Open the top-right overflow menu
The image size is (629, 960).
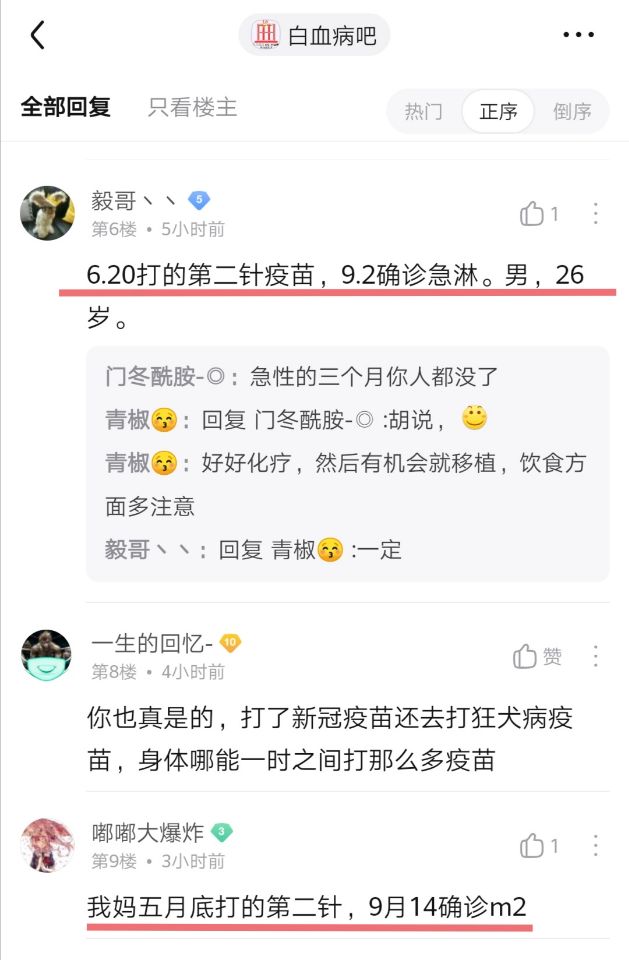coord(578,36)
